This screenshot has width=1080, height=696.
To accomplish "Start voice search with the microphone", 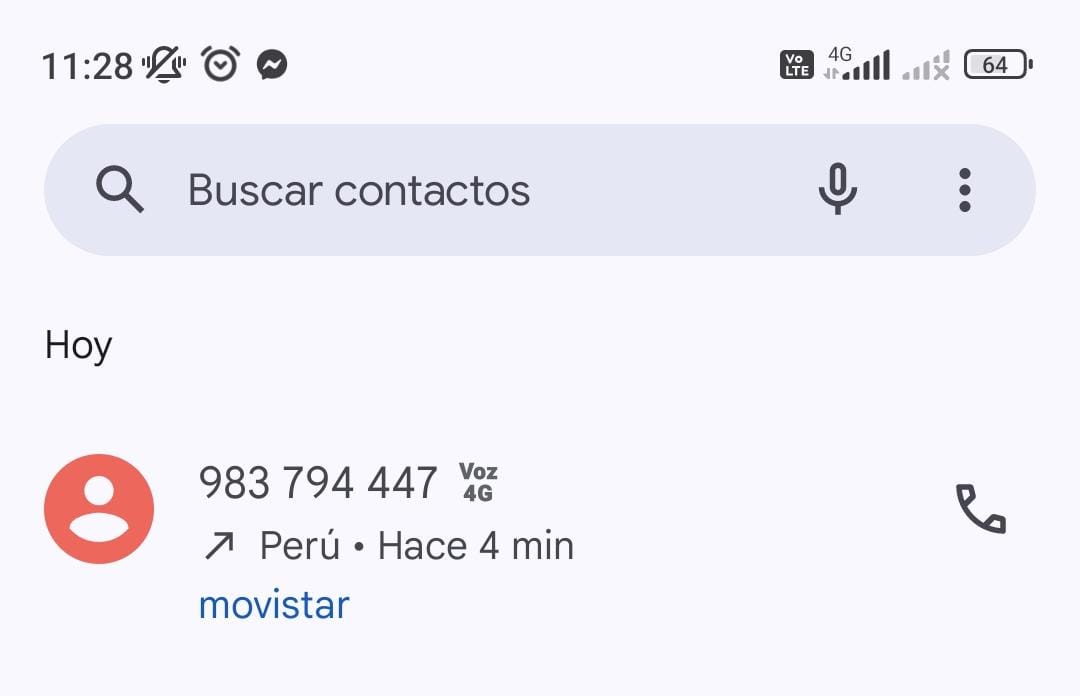I will tap(837, 189).
